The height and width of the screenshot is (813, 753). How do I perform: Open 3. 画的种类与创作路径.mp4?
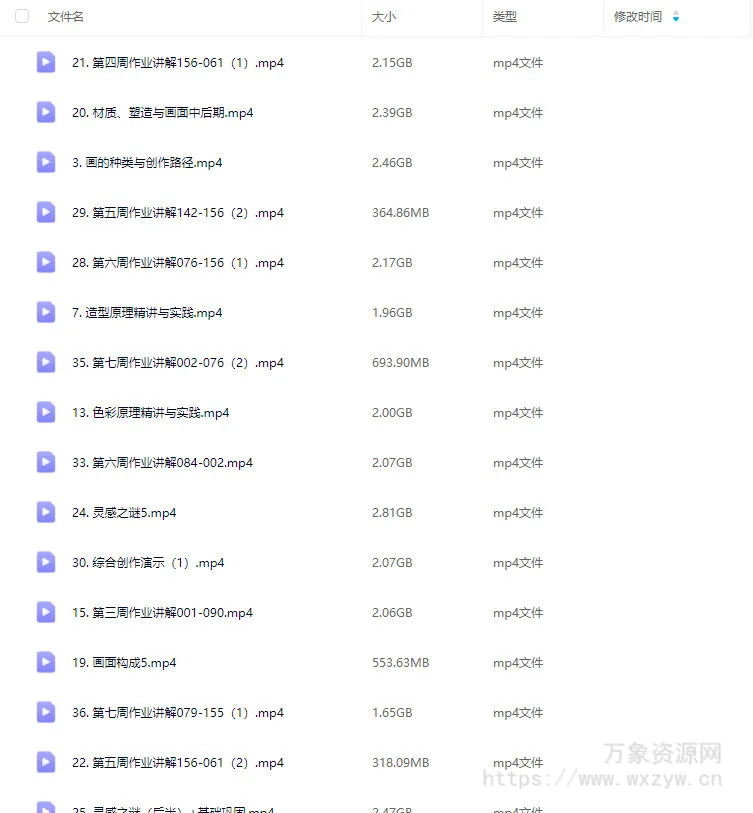click(x=147, y=163)
